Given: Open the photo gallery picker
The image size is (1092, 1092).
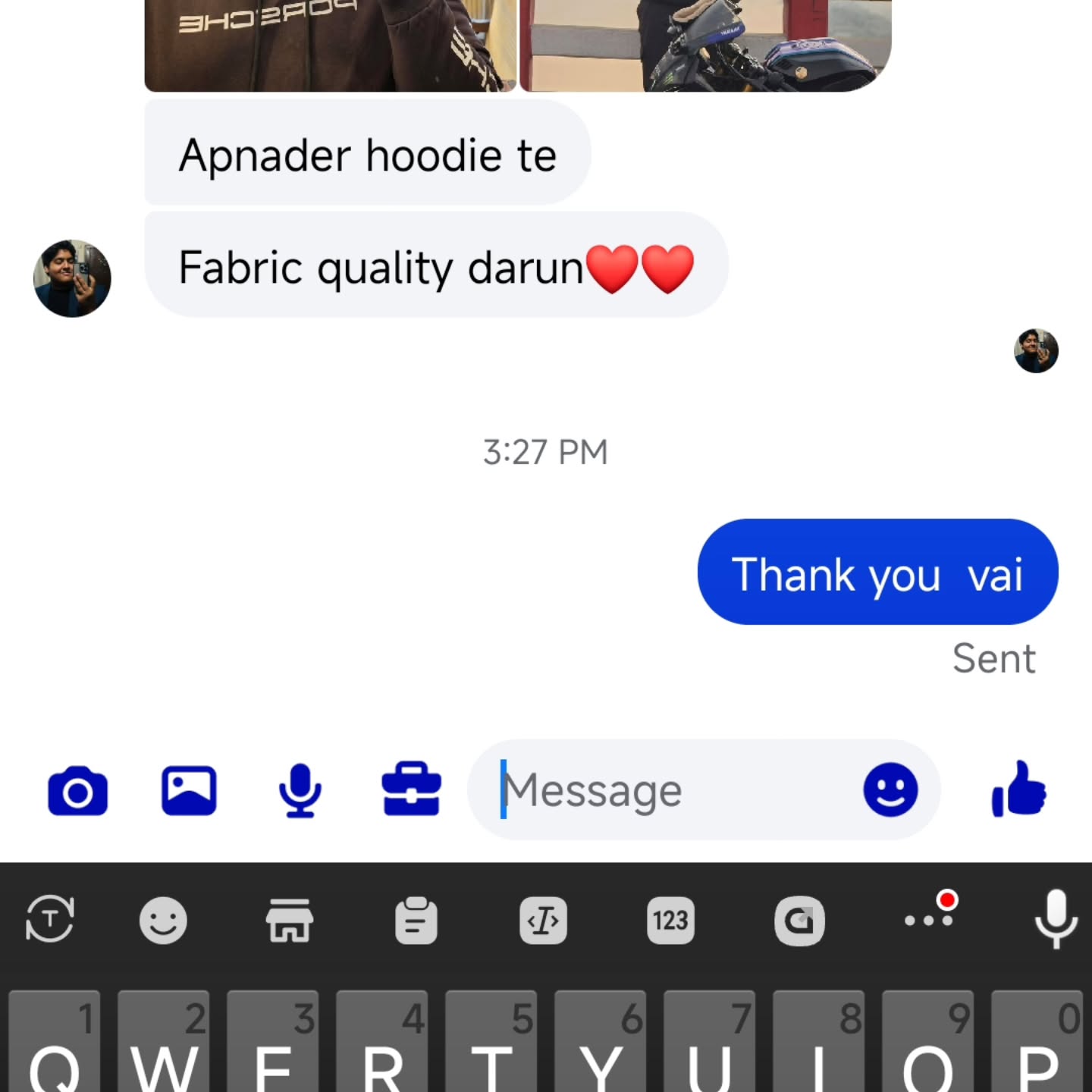Looking at the screenshot, I should point(189,791).
